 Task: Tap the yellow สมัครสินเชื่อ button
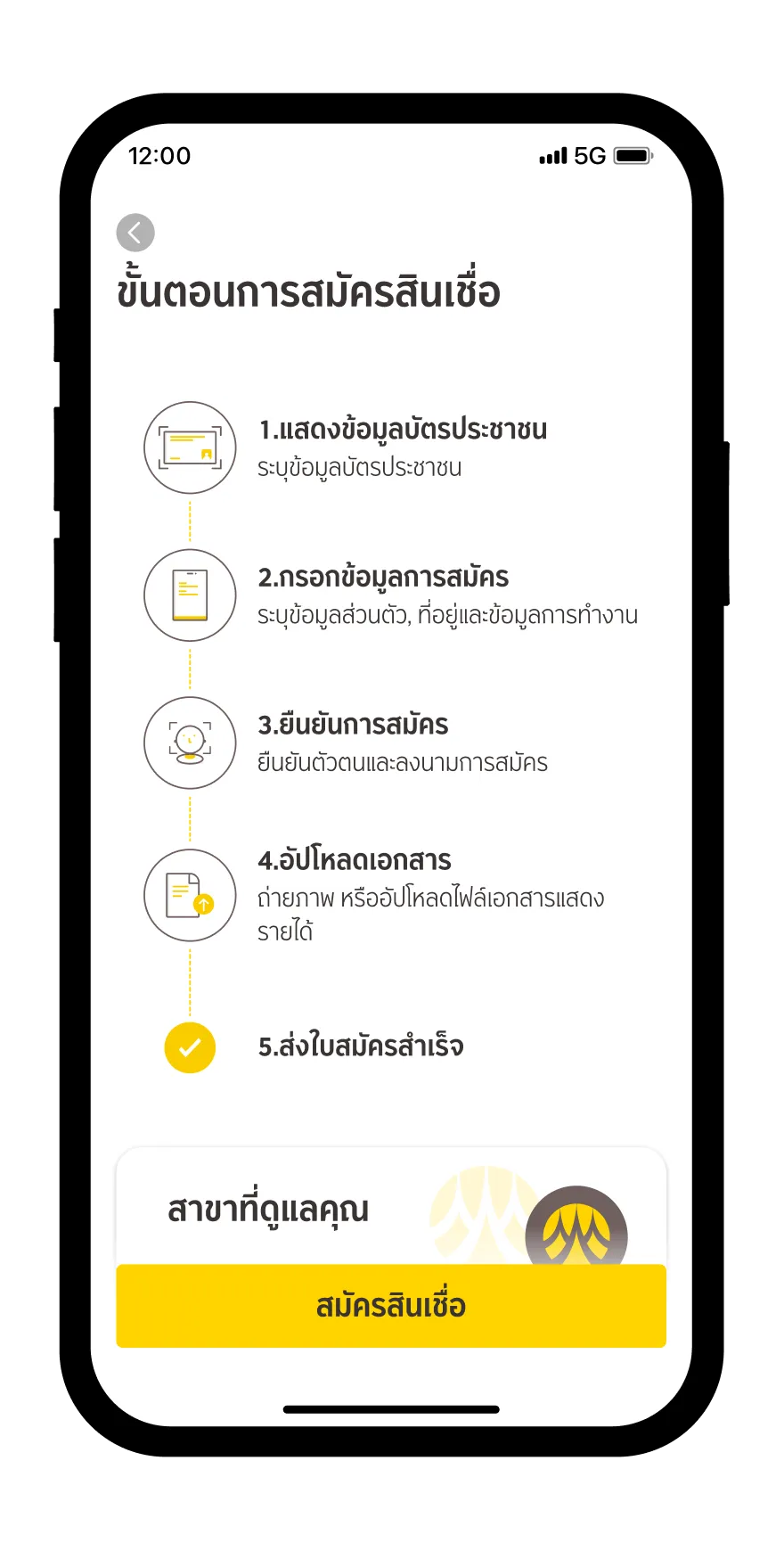tap(391, 1306)
